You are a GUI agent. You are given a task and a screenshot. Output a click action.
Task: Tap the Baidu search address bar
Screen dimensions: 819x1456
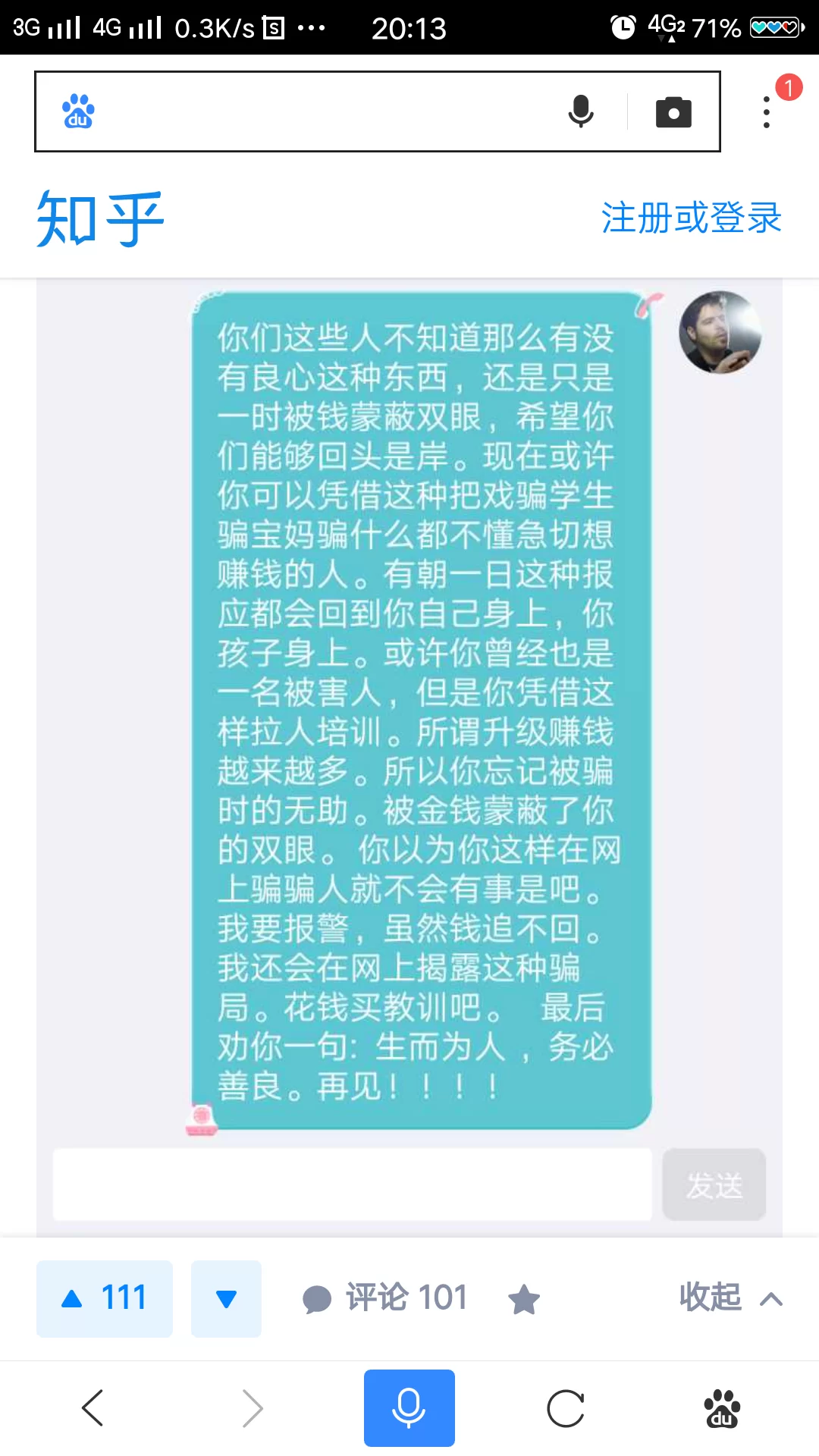(318, 111)
